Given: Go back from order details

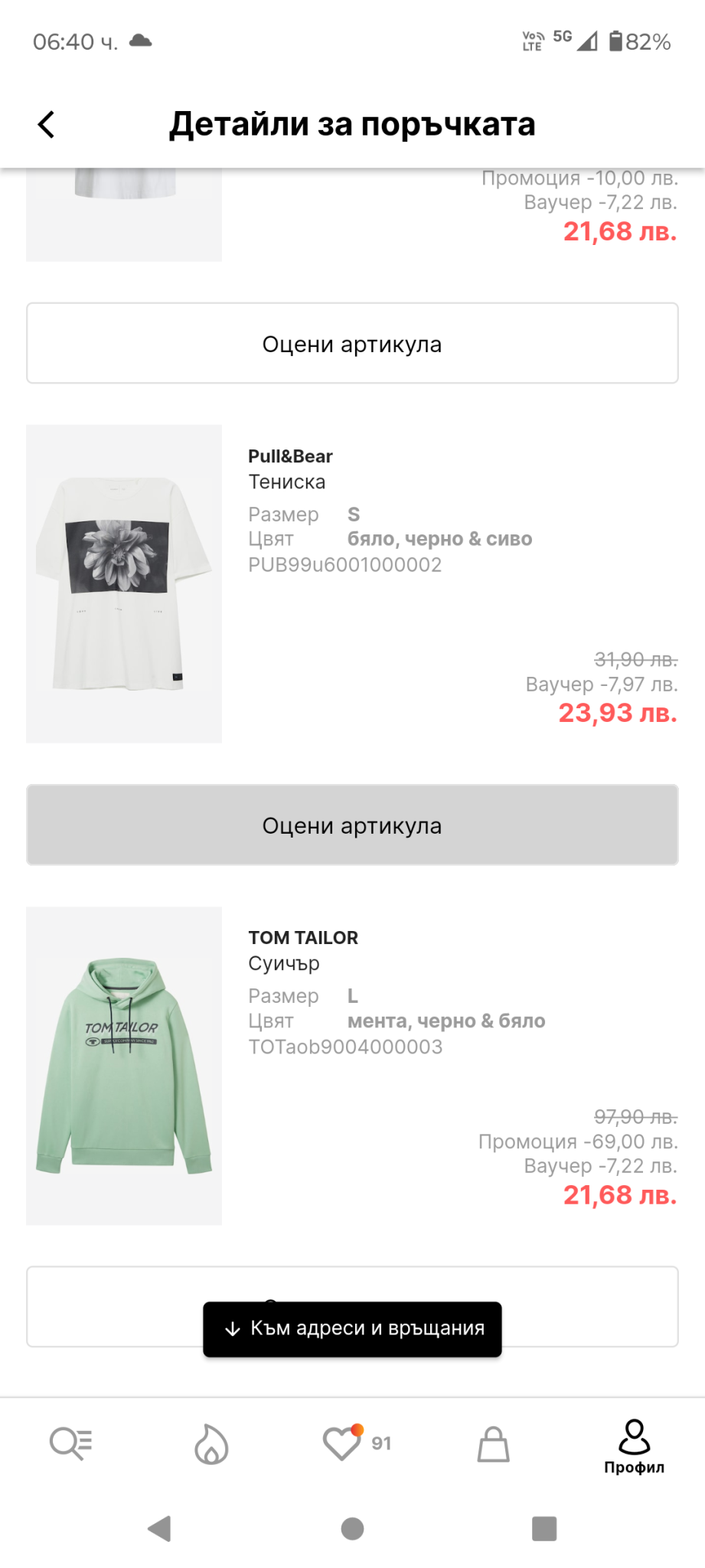Looking at the screenshot, I should [47, 124].
